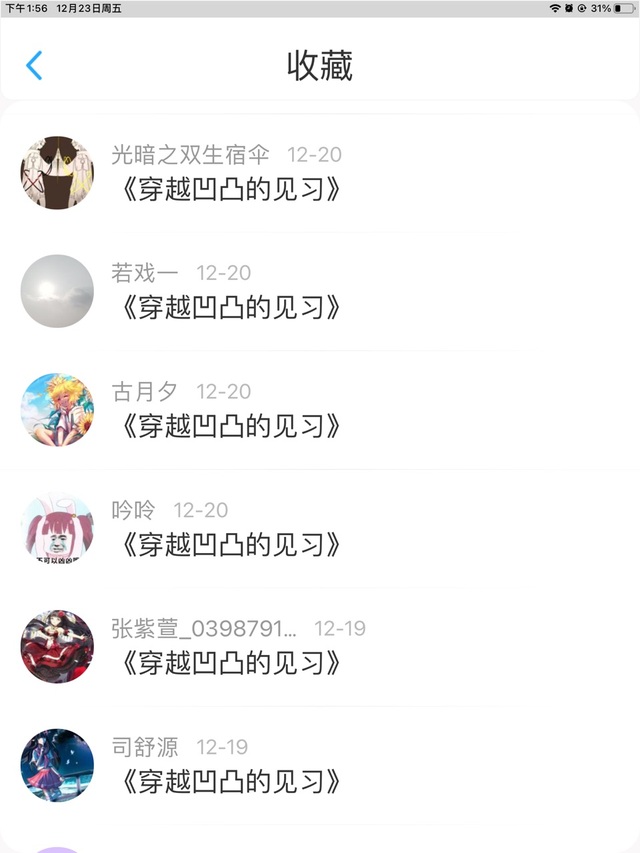
Task: Select the entry by 古月夕
Action: coord(320,410)
